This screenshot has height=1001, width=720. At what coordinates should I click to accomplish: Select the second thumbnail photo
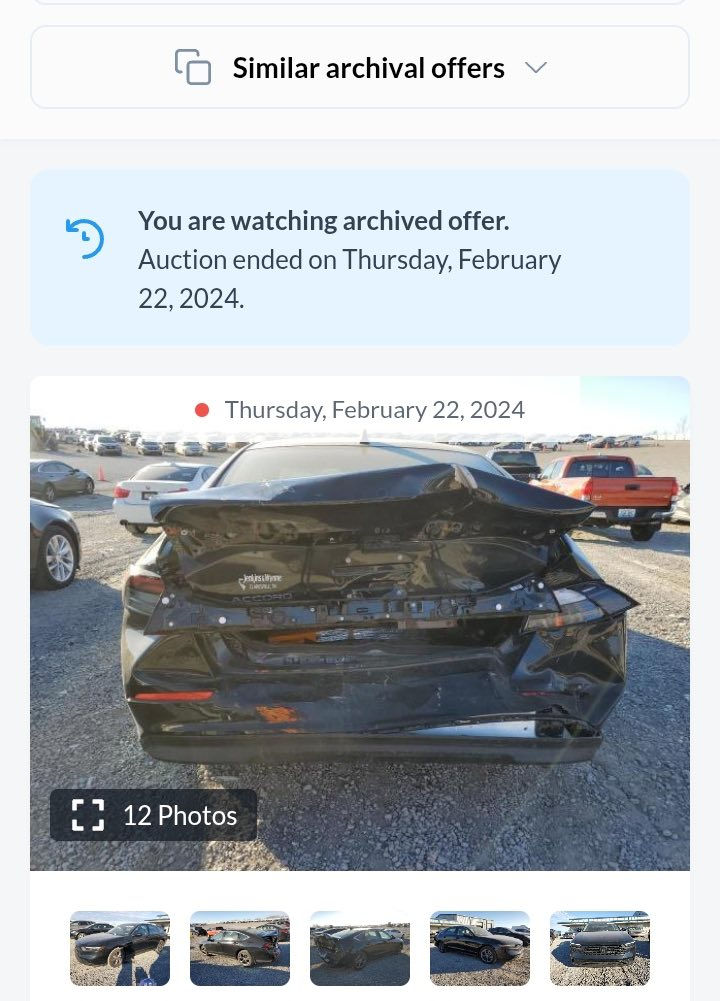click(240, 948)
